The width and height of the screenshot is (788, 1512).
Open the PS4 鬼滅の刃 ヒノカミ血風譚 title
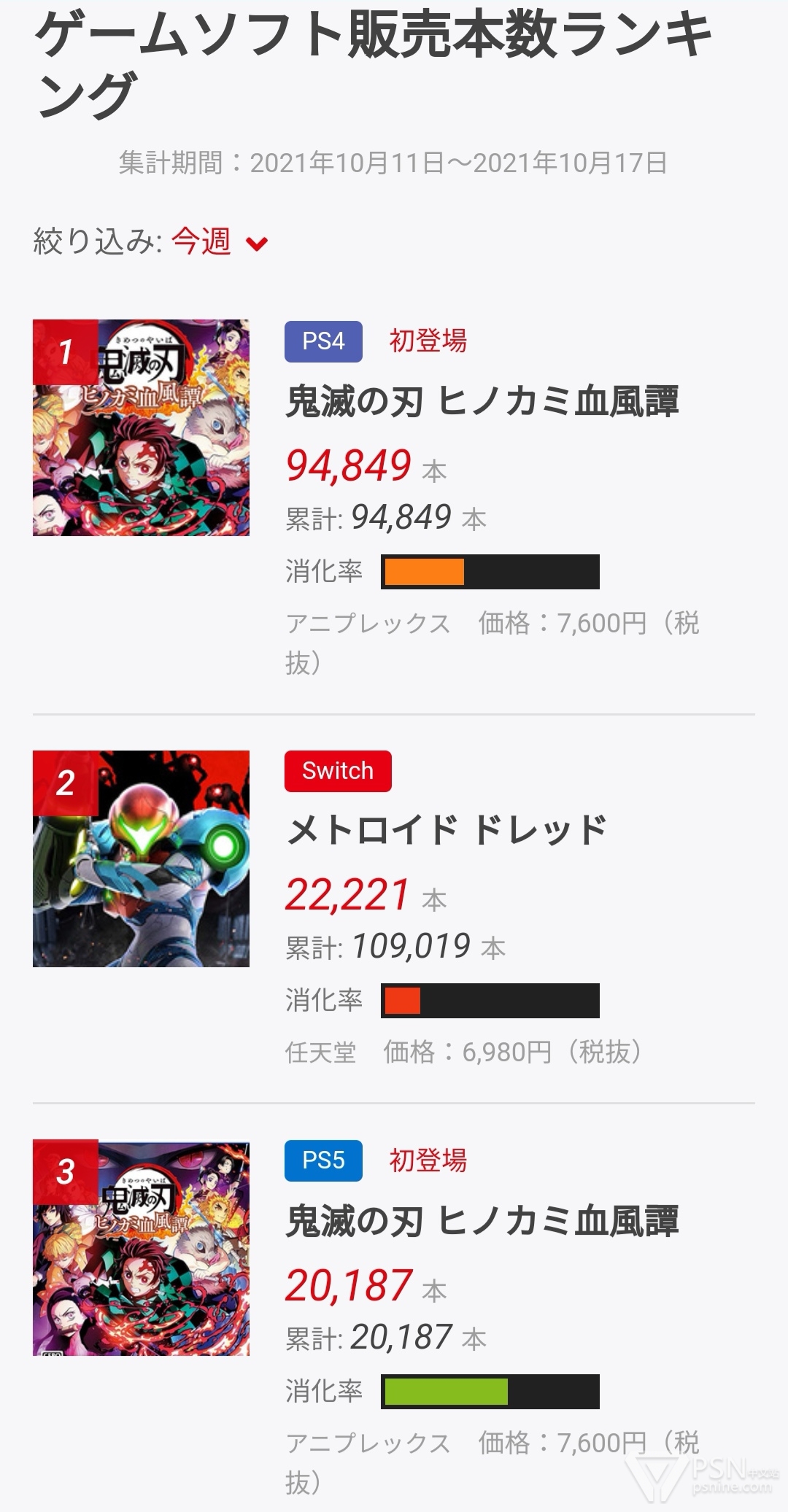pyautogui.click(x=482, y=402)
